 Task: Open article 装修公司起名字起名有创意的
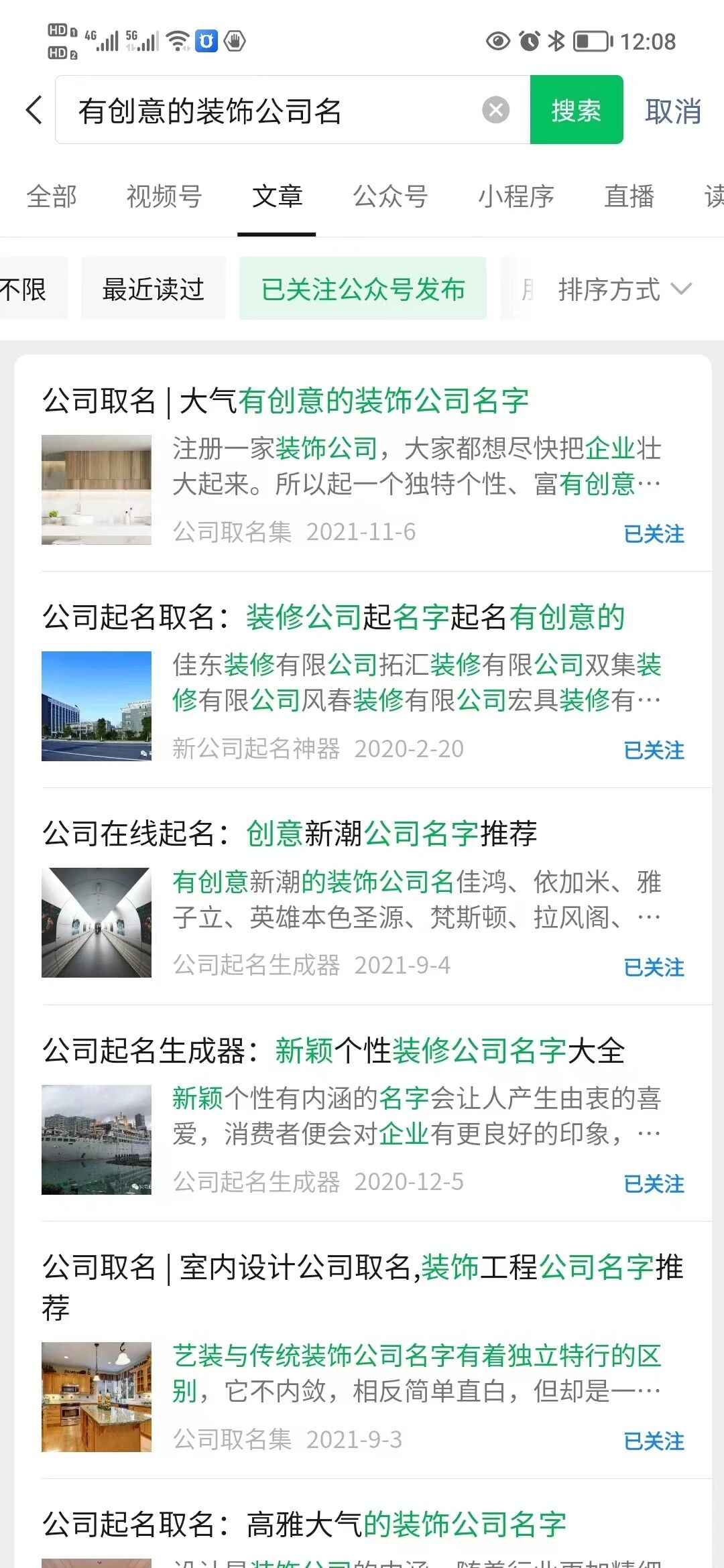[334, 618]
